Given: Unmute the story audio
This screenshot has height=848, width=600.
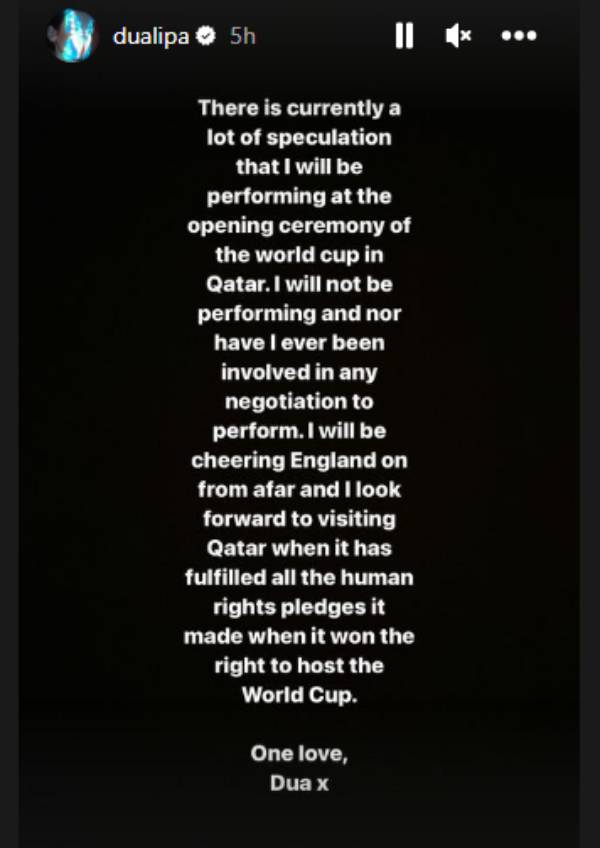Looking at the screenshot, I should [x=458, y=36].
